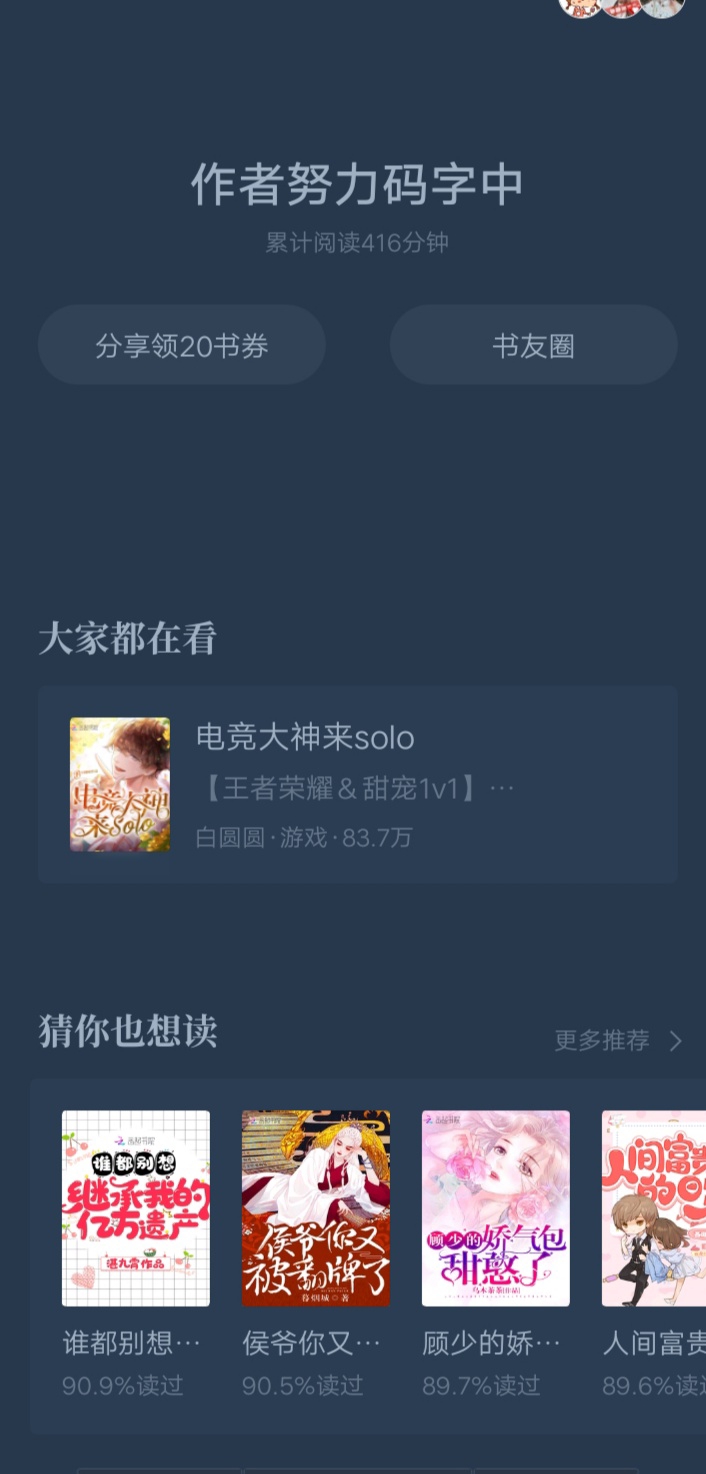This screenshot has height=1474, width=706.
Task: Open book 侯爷你又被翻牌了
Action: click(315, 1208)
